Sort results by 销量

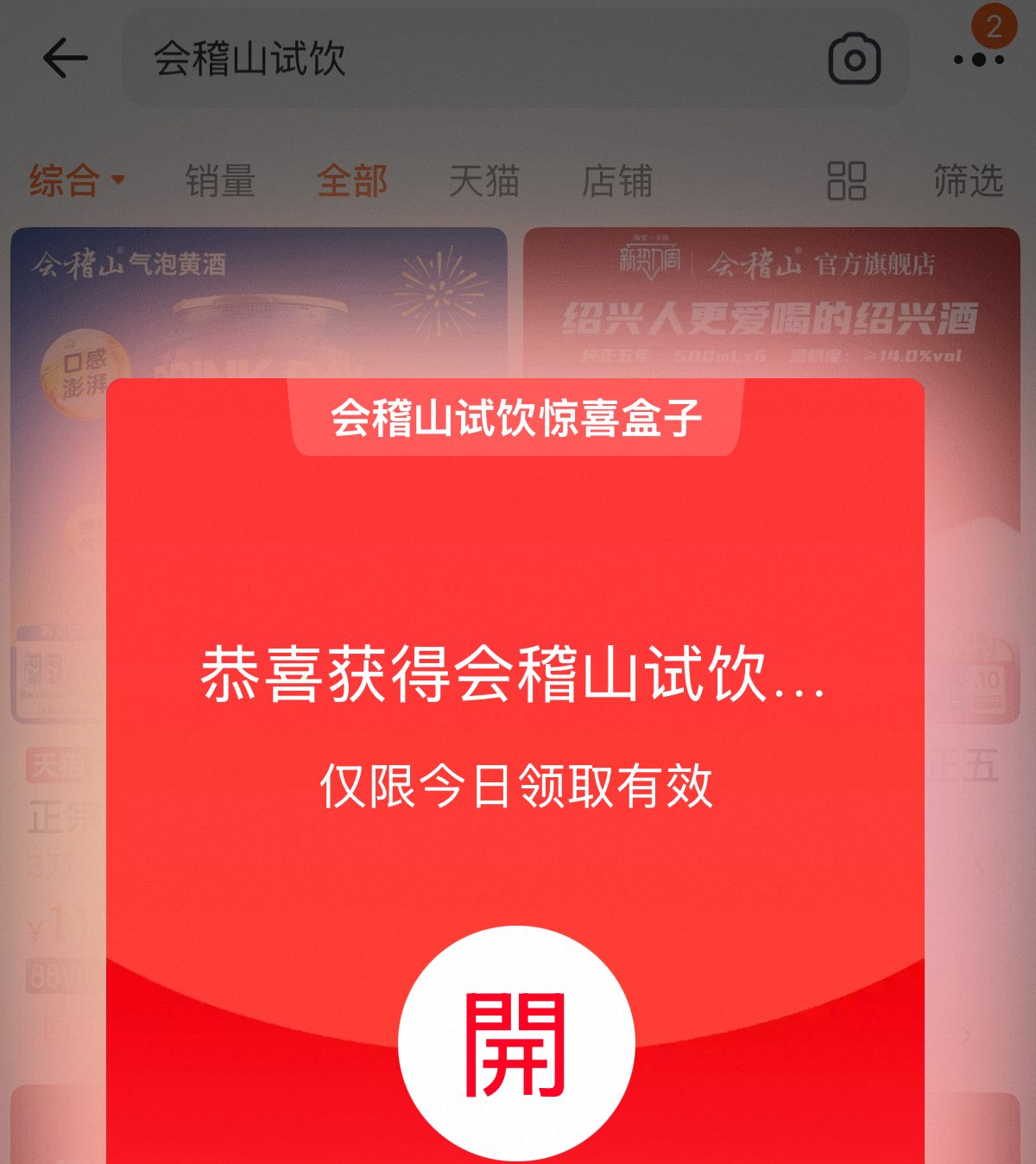[x=220, y=180]
